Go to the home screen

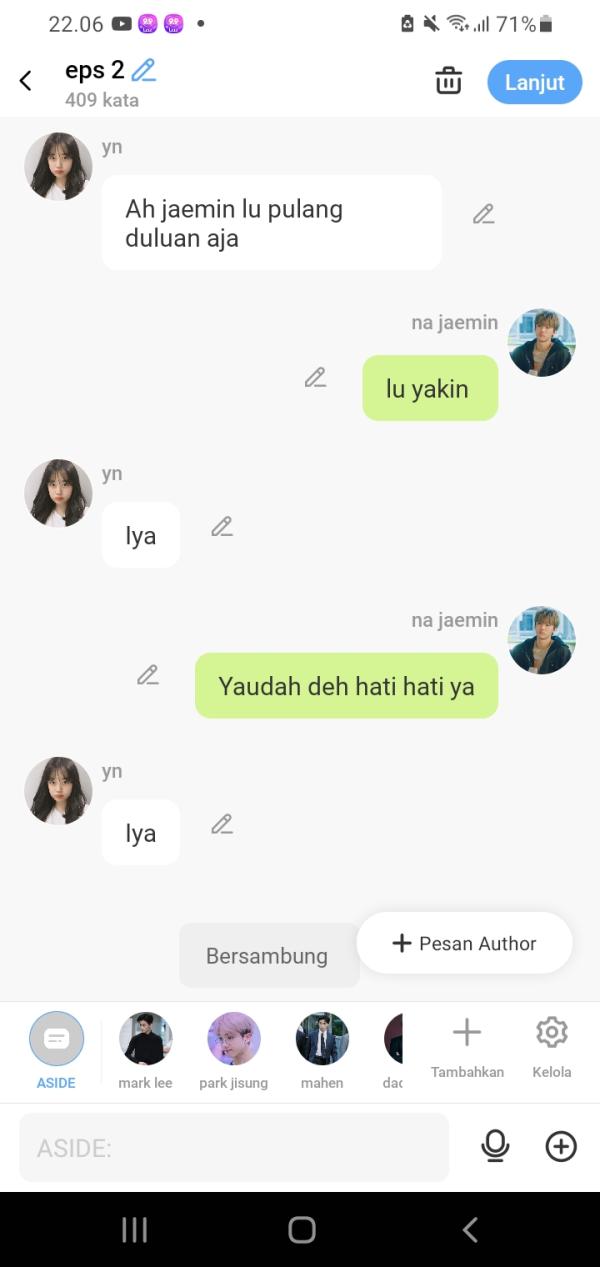tap(301, 1230)
